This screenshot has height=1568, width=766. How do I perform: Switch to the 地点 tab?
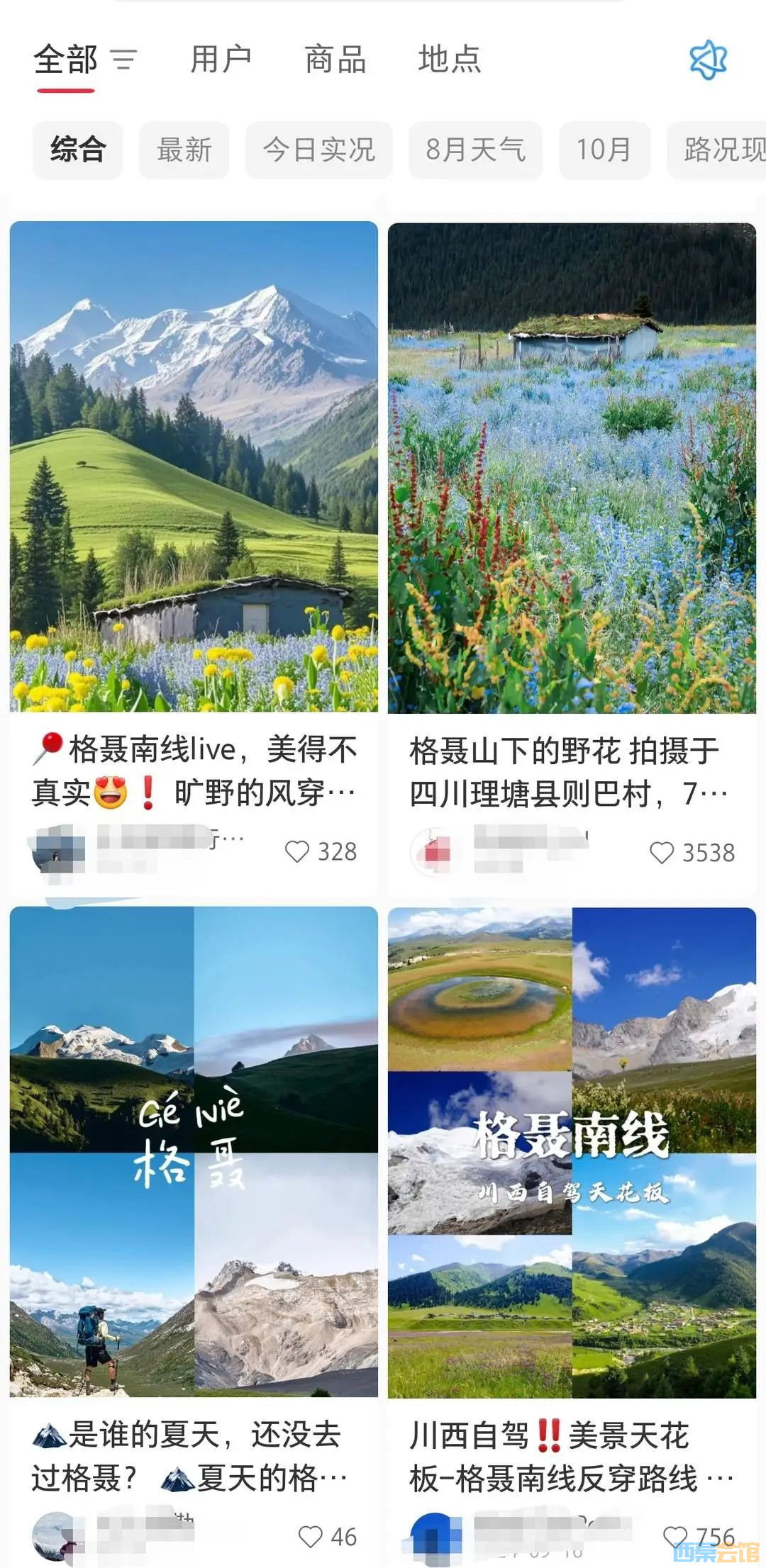[x=450, y=60]
